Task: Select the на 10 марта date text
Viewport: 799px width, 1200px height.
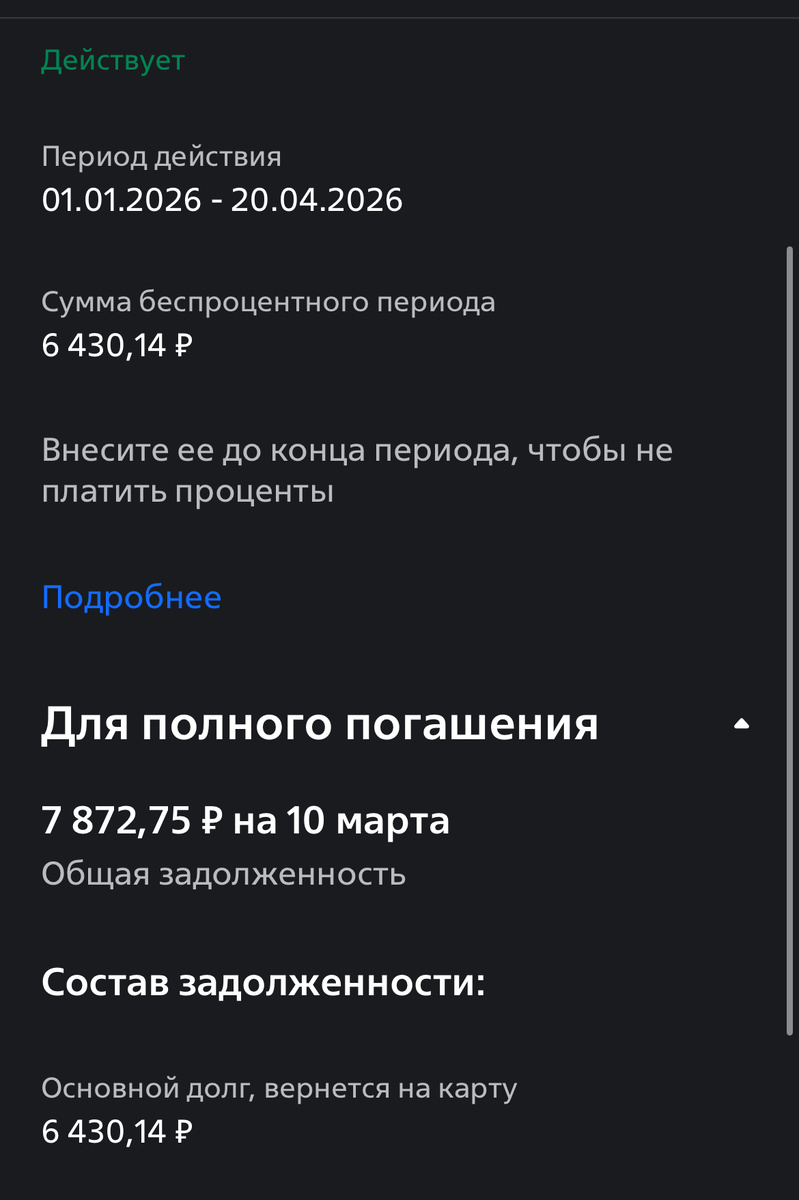Action: coord(345,820)
